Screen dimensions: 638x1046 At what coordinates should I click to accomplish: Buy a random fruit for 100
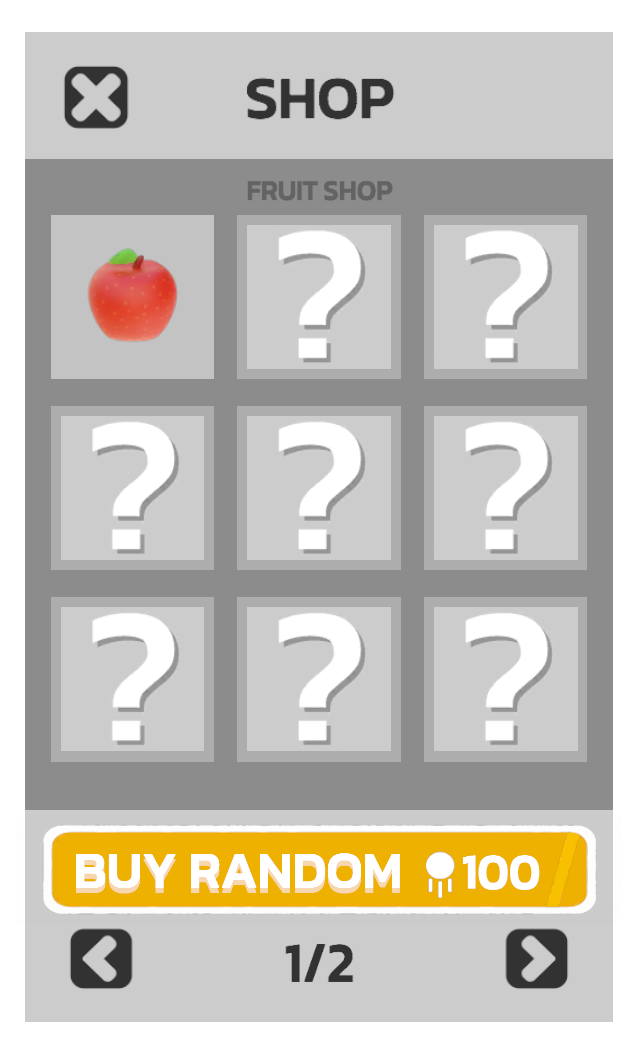click(319, 870)
